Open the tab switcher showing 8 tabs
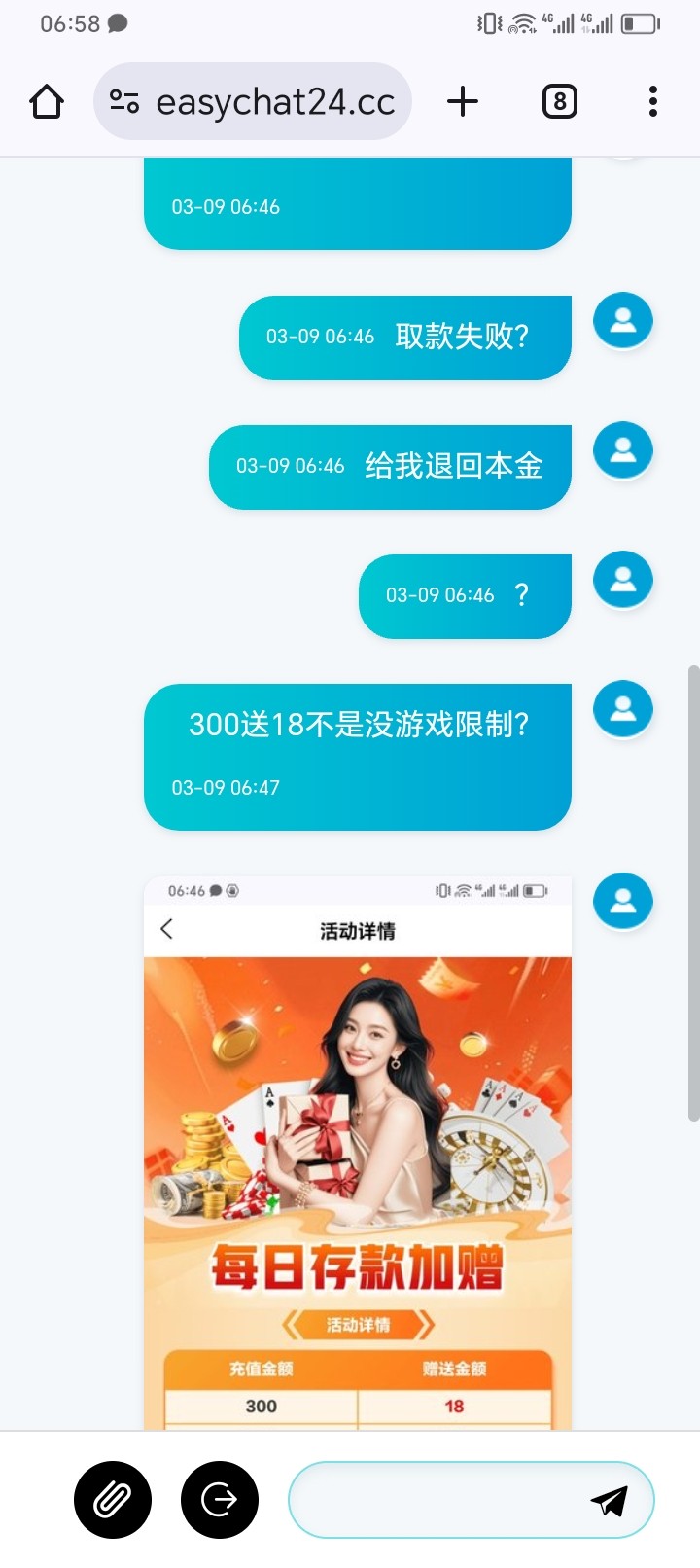 559,101
